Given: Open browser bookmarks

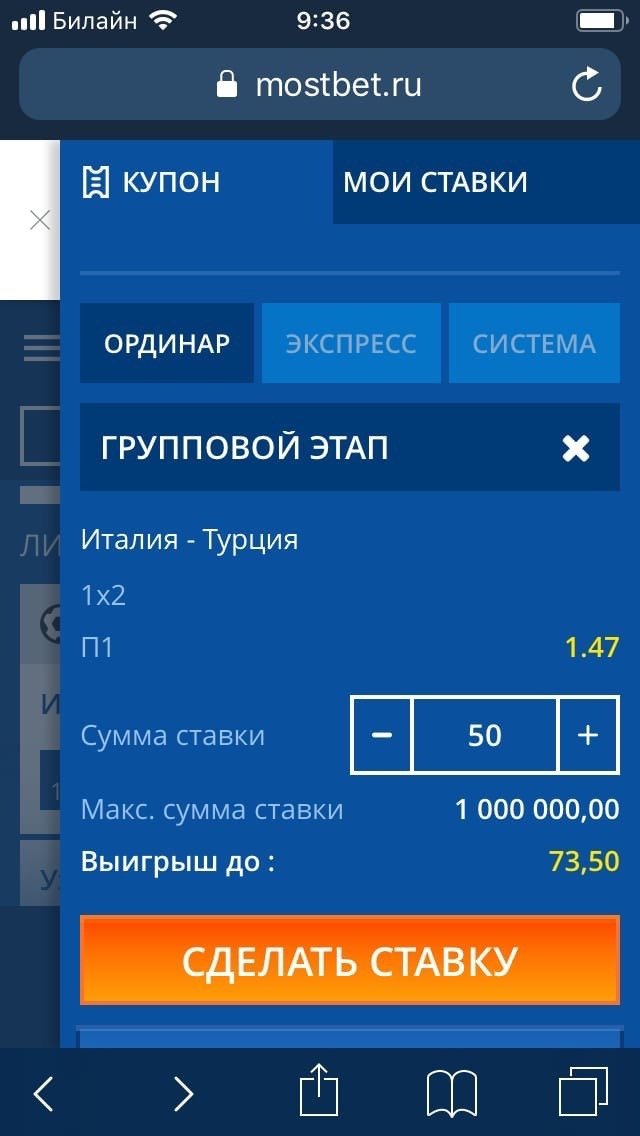Looking at the screenshot, I should [451, 1093].
